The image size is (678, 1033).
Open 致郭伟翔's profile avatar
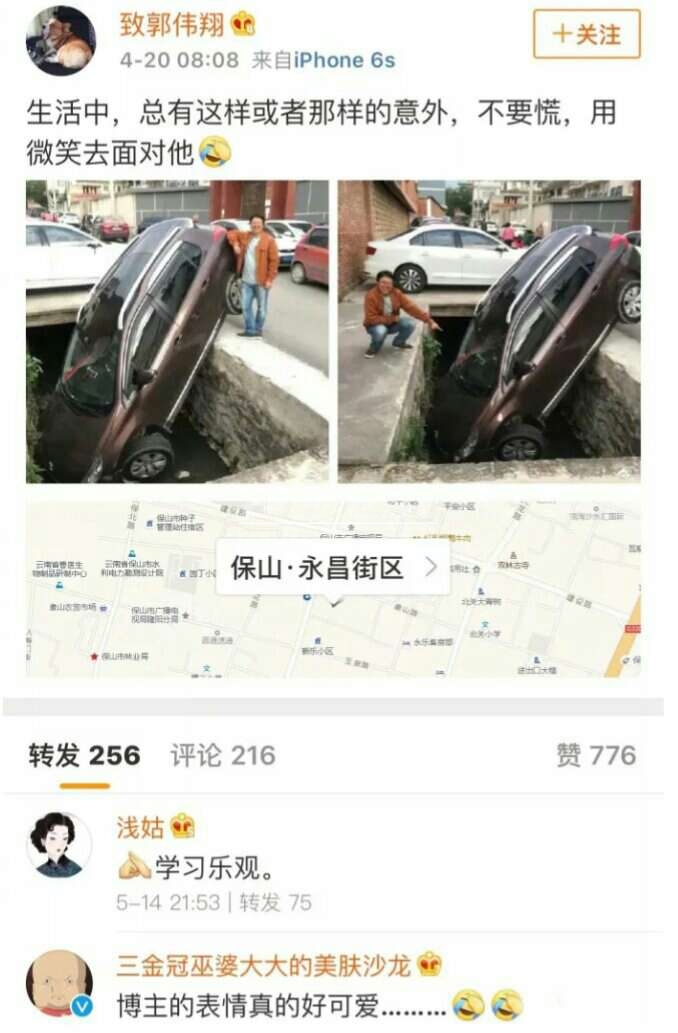coord(60,42)
